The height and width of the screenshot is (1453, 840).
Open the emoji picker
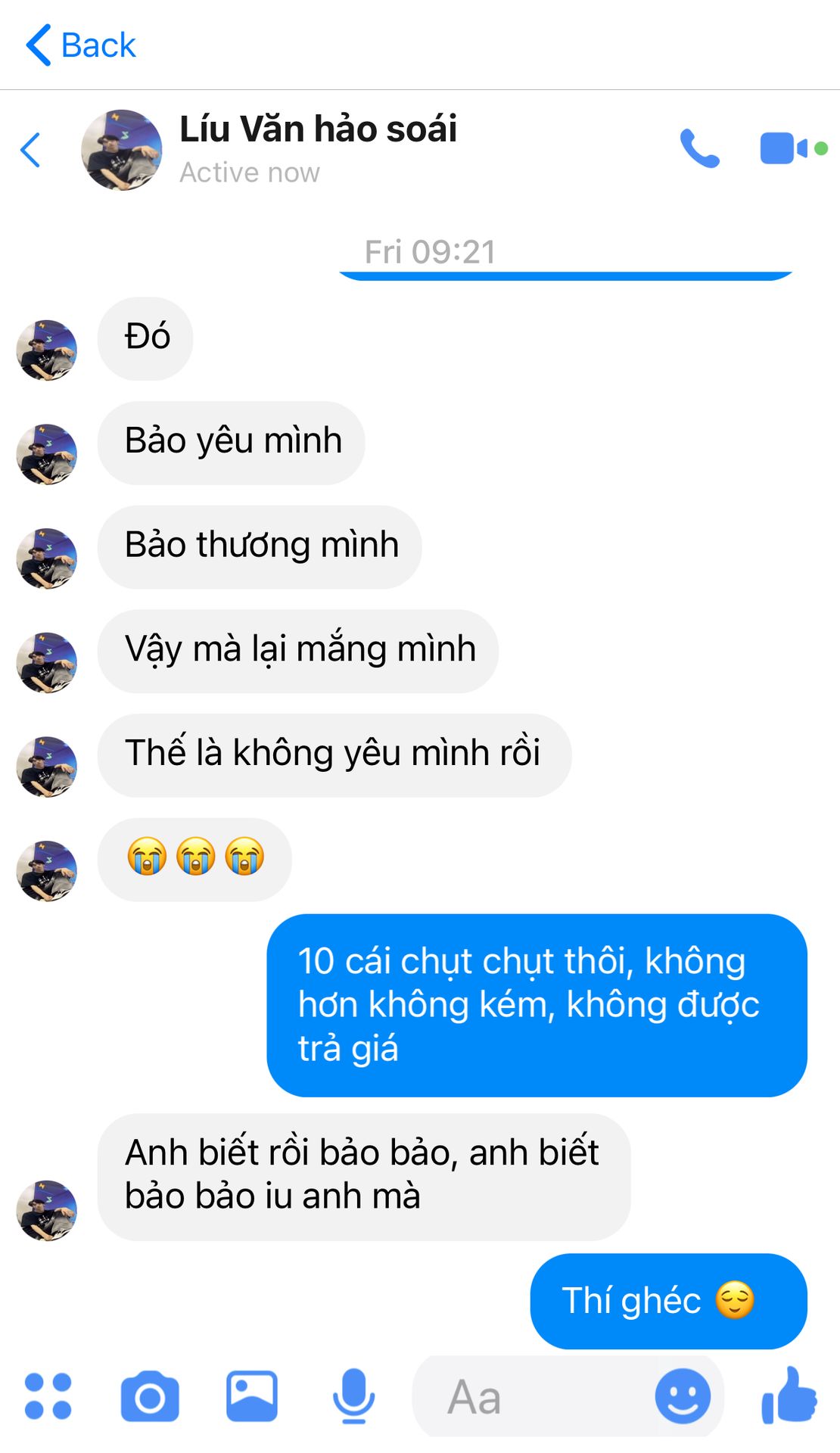[x=683, y=1396]
